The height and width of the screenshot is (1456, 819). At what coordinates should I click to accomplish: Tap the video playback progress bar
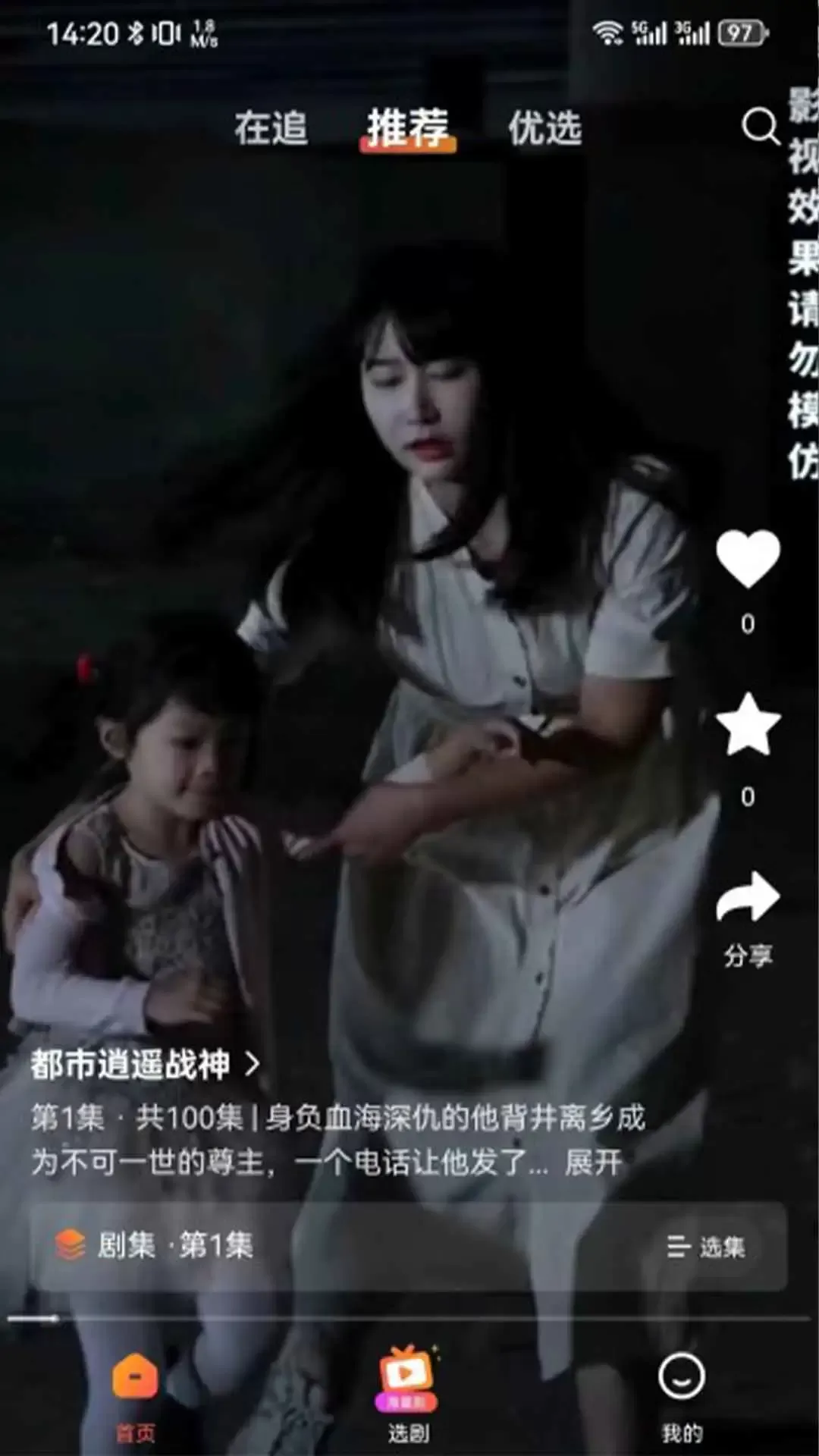409,1319
